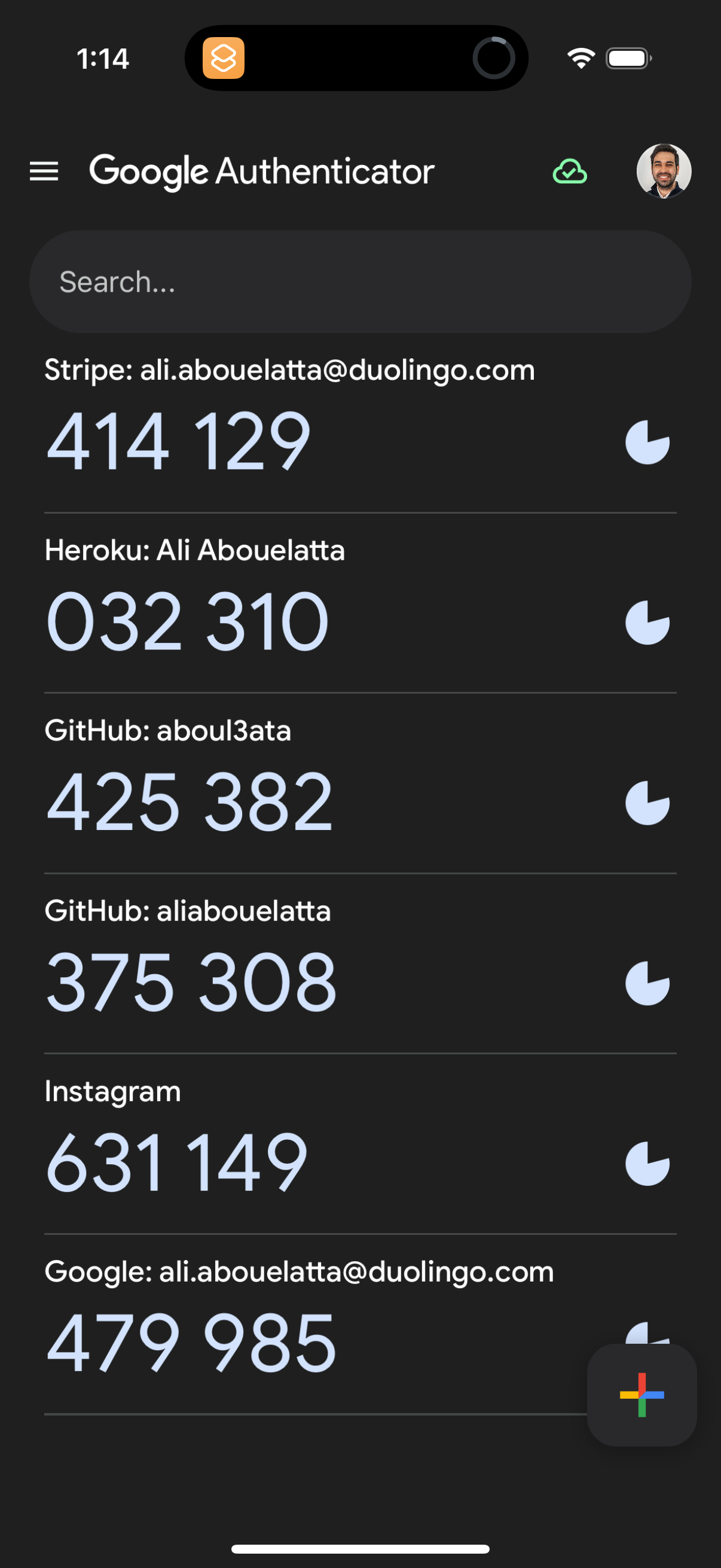Tap the GitHub aboul3ata countdown timer
721x1568 pixels.
[647, 803]
